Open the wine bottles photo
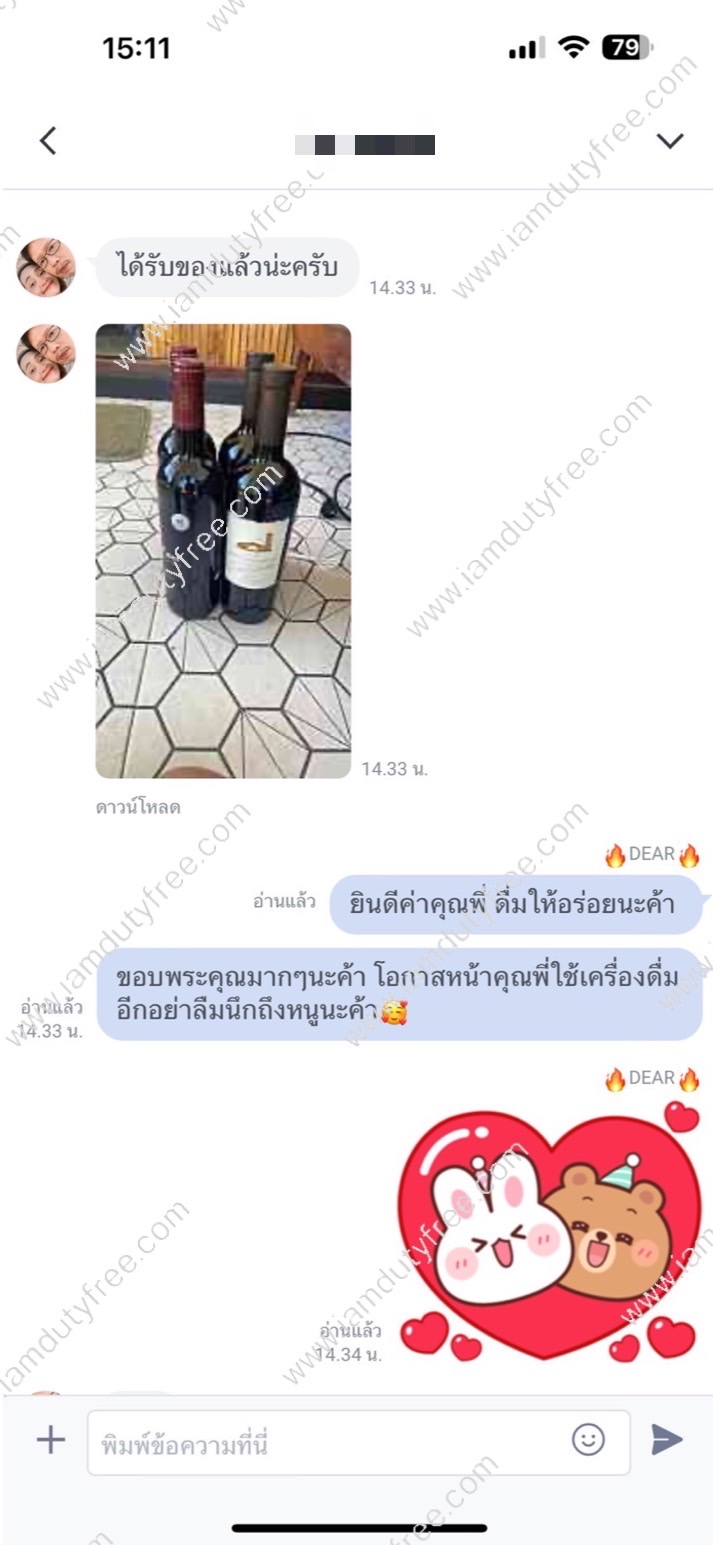The width and height of the screenshot is (713, 1545). (223, 551)
